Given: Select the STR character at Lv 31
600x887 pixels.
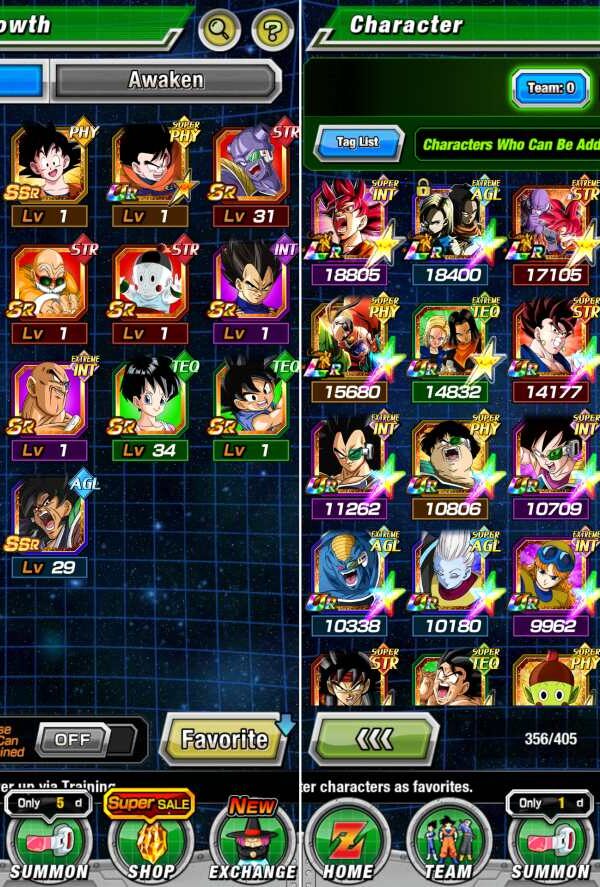Looking at the screenshot, I should pyautogui.click(x=251, y=175).
